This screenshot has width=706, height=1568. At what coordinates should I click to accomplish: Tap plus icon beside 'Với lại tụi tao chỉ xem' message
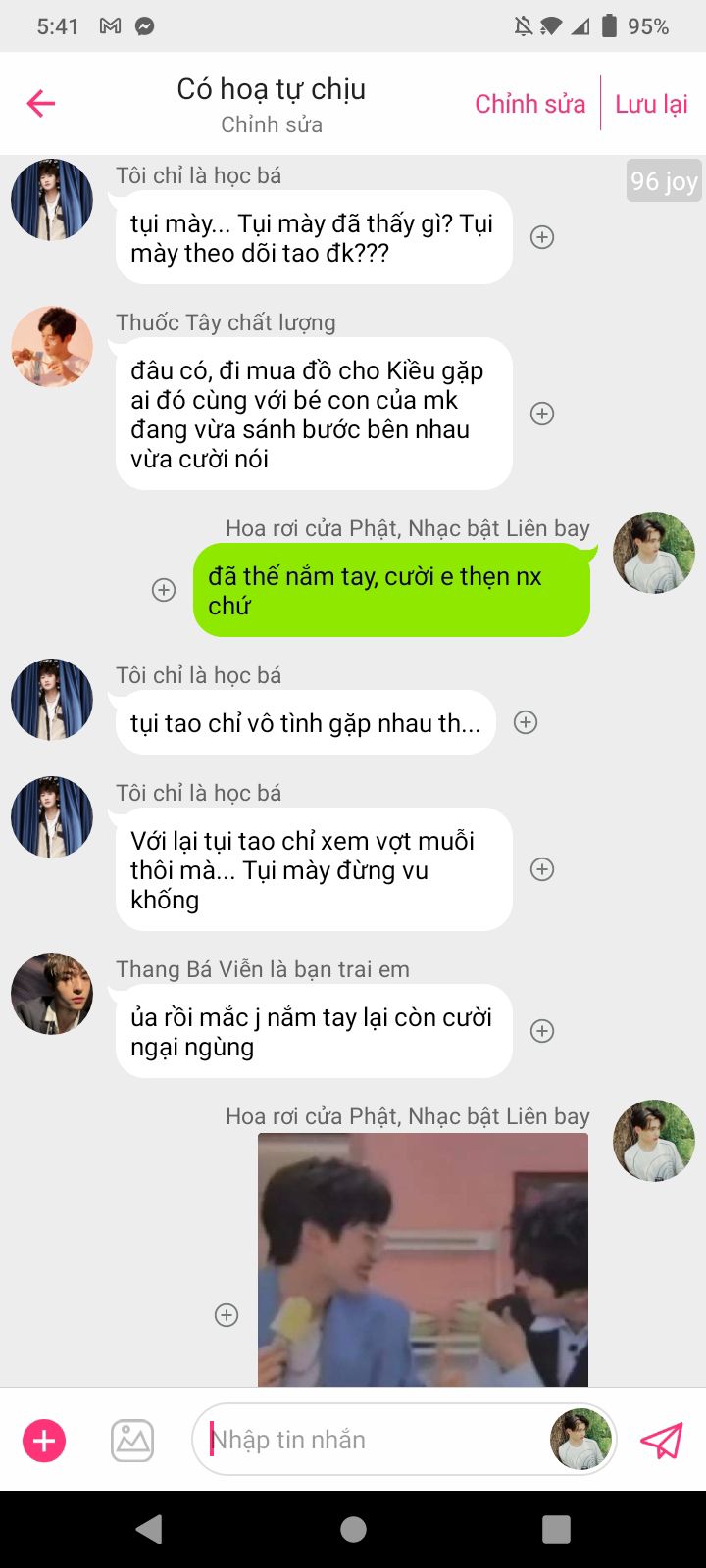coord(542,869)
